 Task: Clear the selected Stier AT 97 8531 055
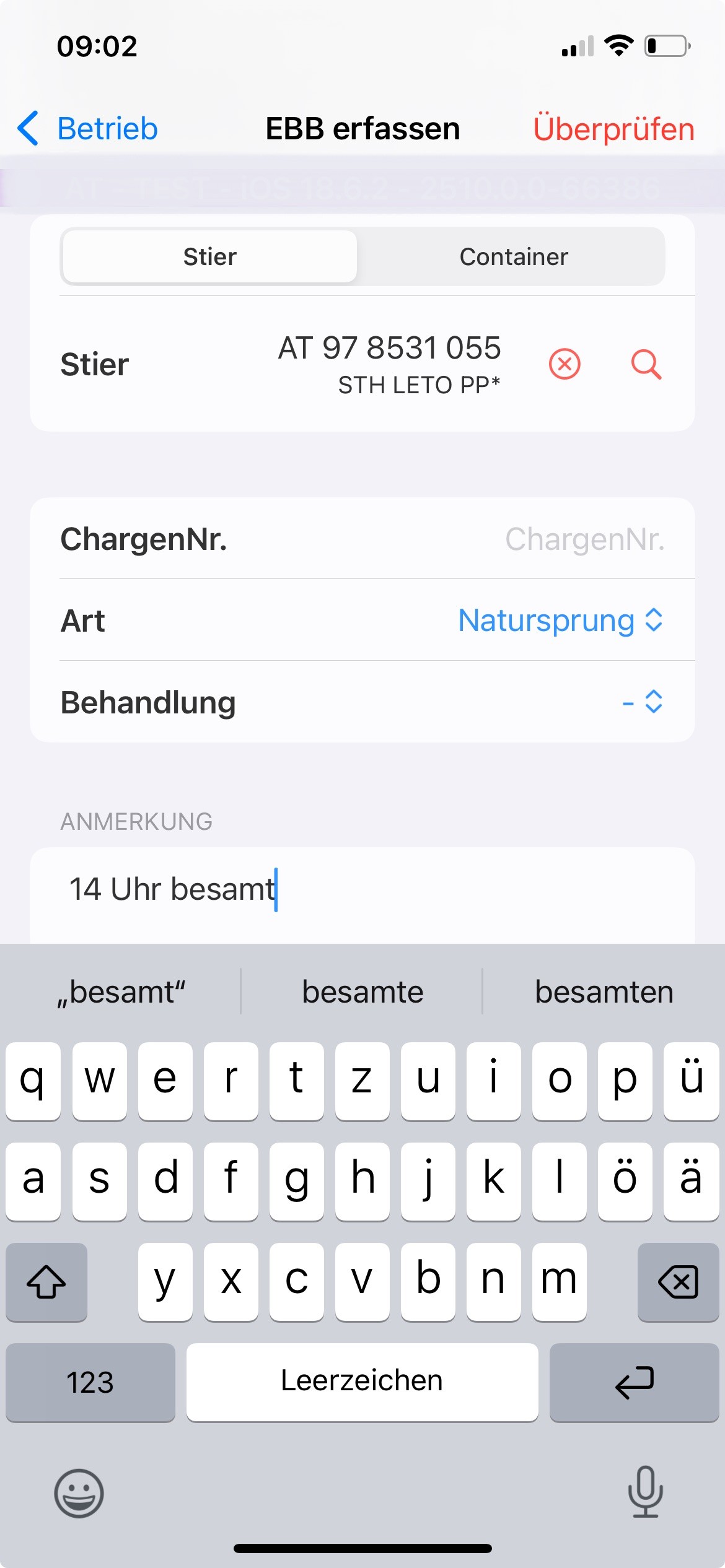pos(565,364)
